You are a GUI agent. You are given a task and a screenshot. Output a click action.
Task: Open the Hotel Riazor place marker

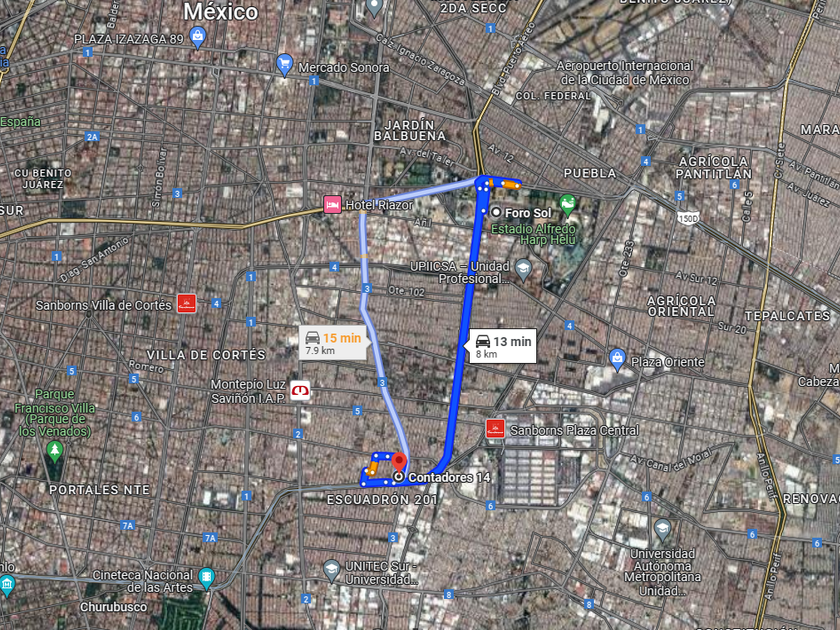332,205
